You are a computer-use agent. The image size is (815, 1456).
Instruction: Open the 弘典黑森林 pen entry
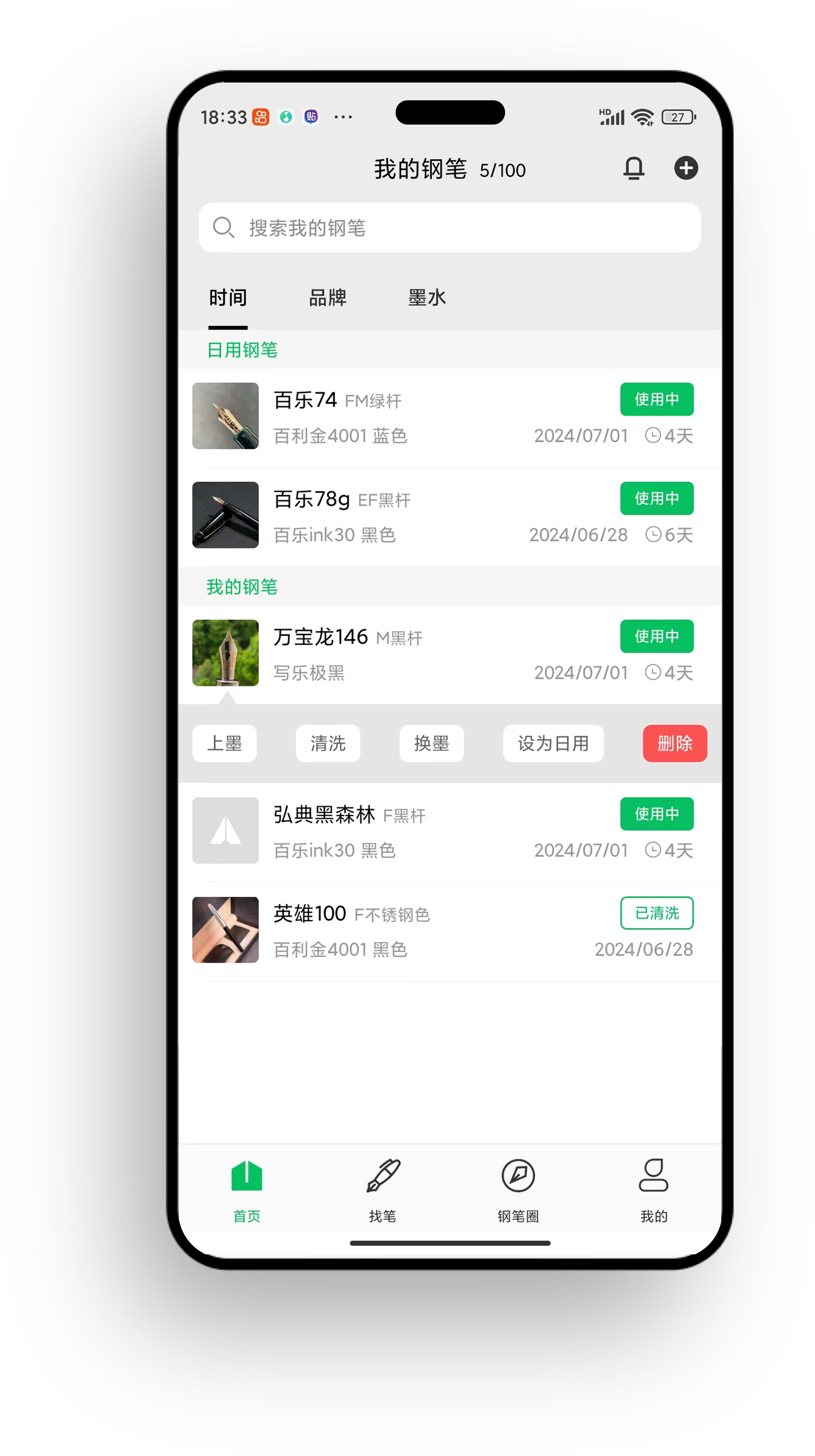point(395,832)
